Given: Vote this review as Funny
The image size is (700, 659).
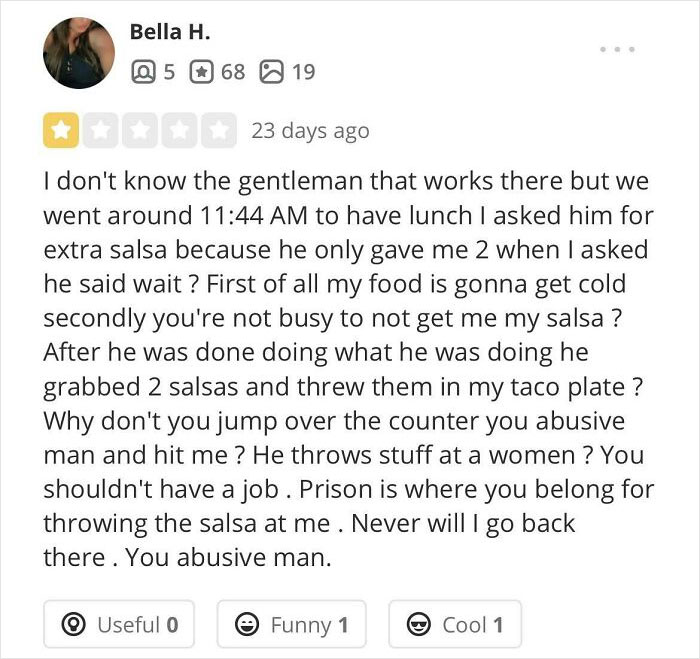Looking at the screenshot, I should (x=291, y=625).
